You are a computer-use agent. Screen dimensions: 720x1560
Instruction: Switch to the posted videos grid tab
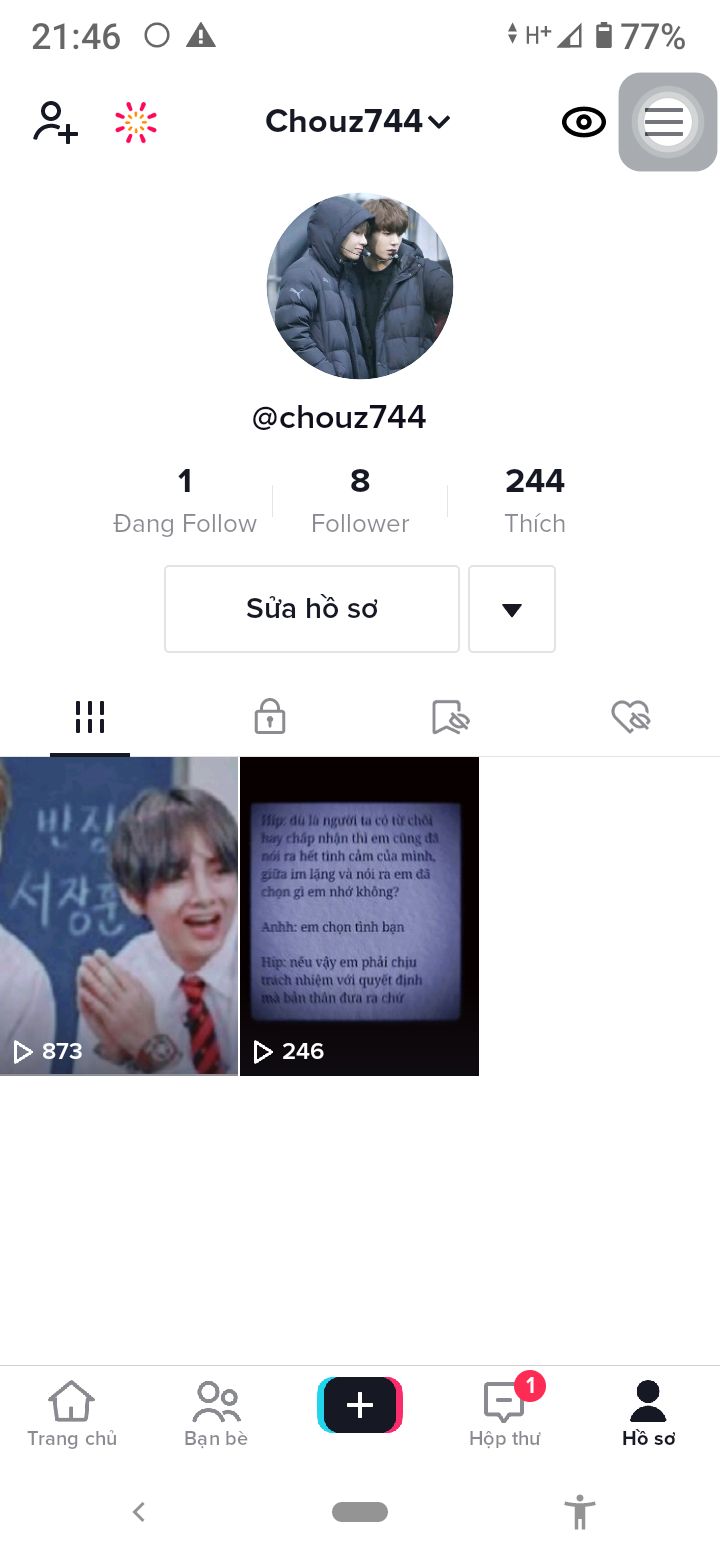click(x=90, y=717)
